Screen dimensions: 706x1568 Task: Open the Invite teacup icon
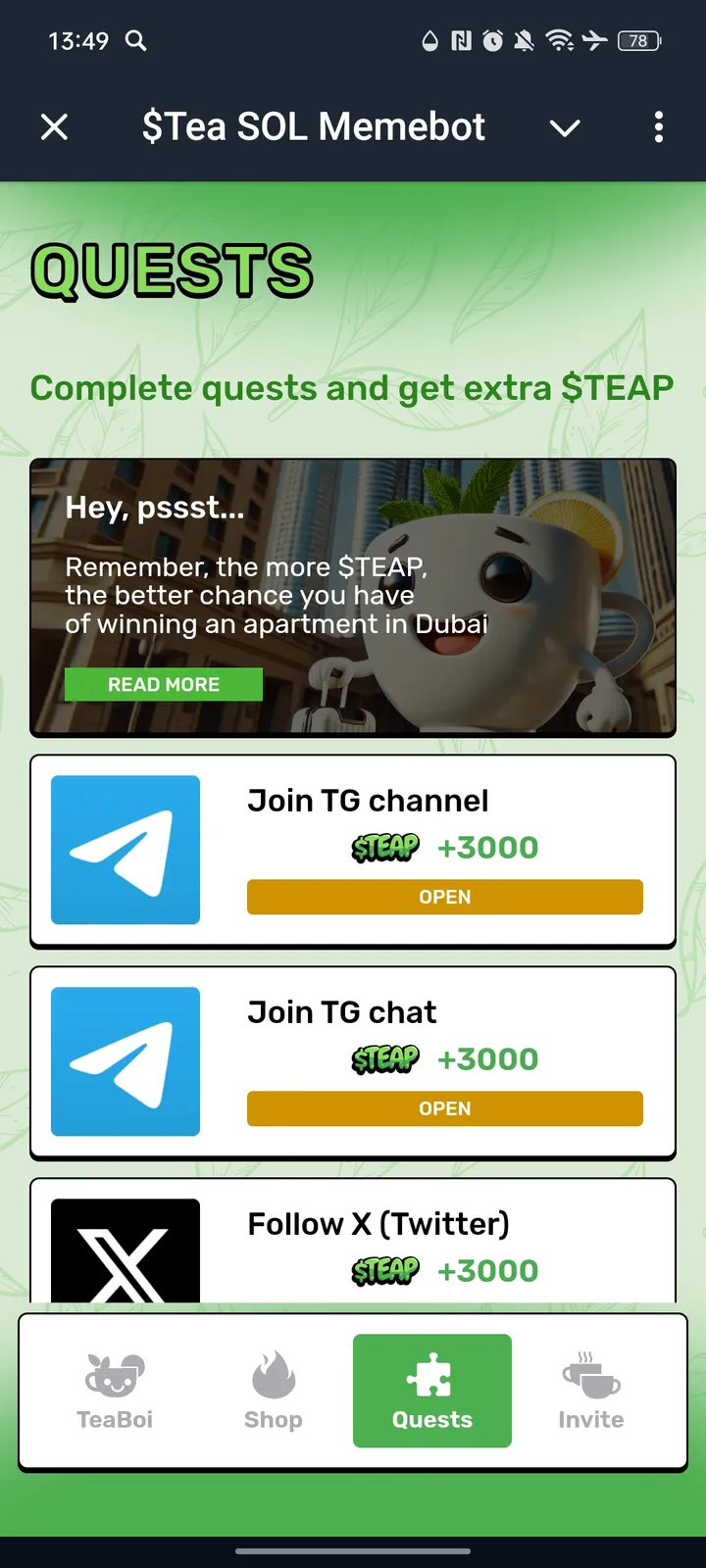pyautogui.click(x=589, y=1376)
